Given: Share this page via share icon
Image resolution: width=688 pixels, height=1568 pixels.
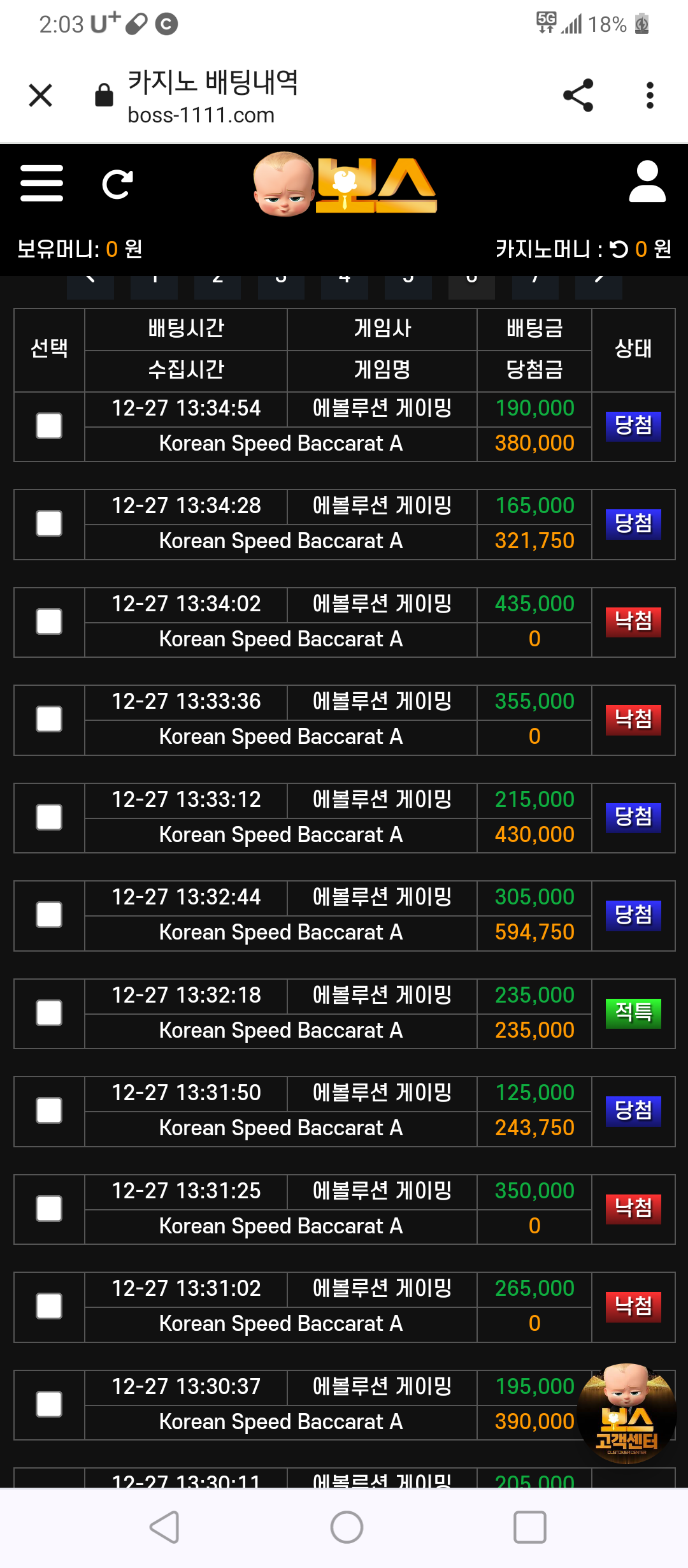Looking at the screenshot, I should 578,96.
